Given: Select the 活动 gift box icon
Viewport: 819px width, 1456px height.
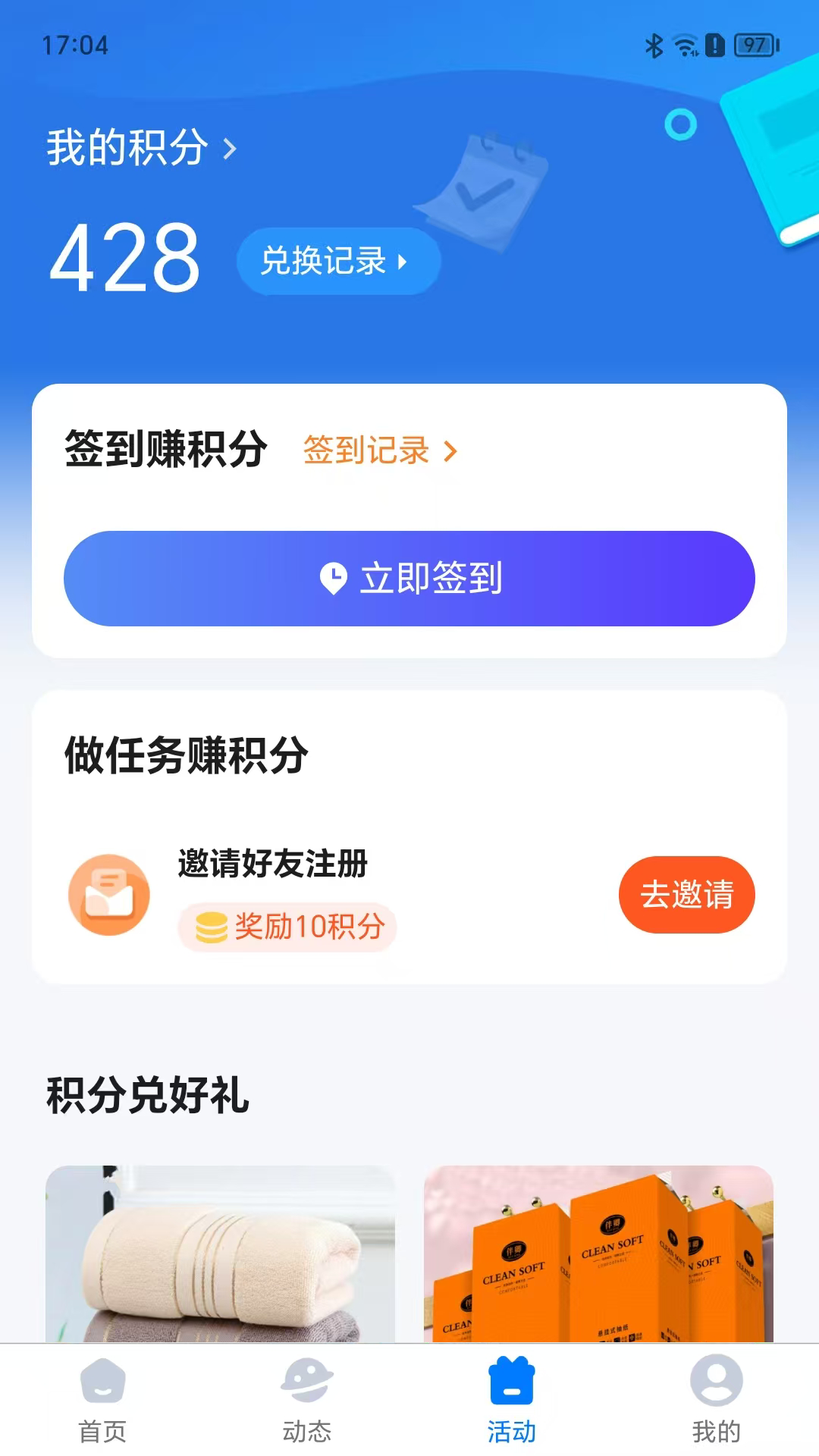Looking at the screenshot, I should (512, 1380).
